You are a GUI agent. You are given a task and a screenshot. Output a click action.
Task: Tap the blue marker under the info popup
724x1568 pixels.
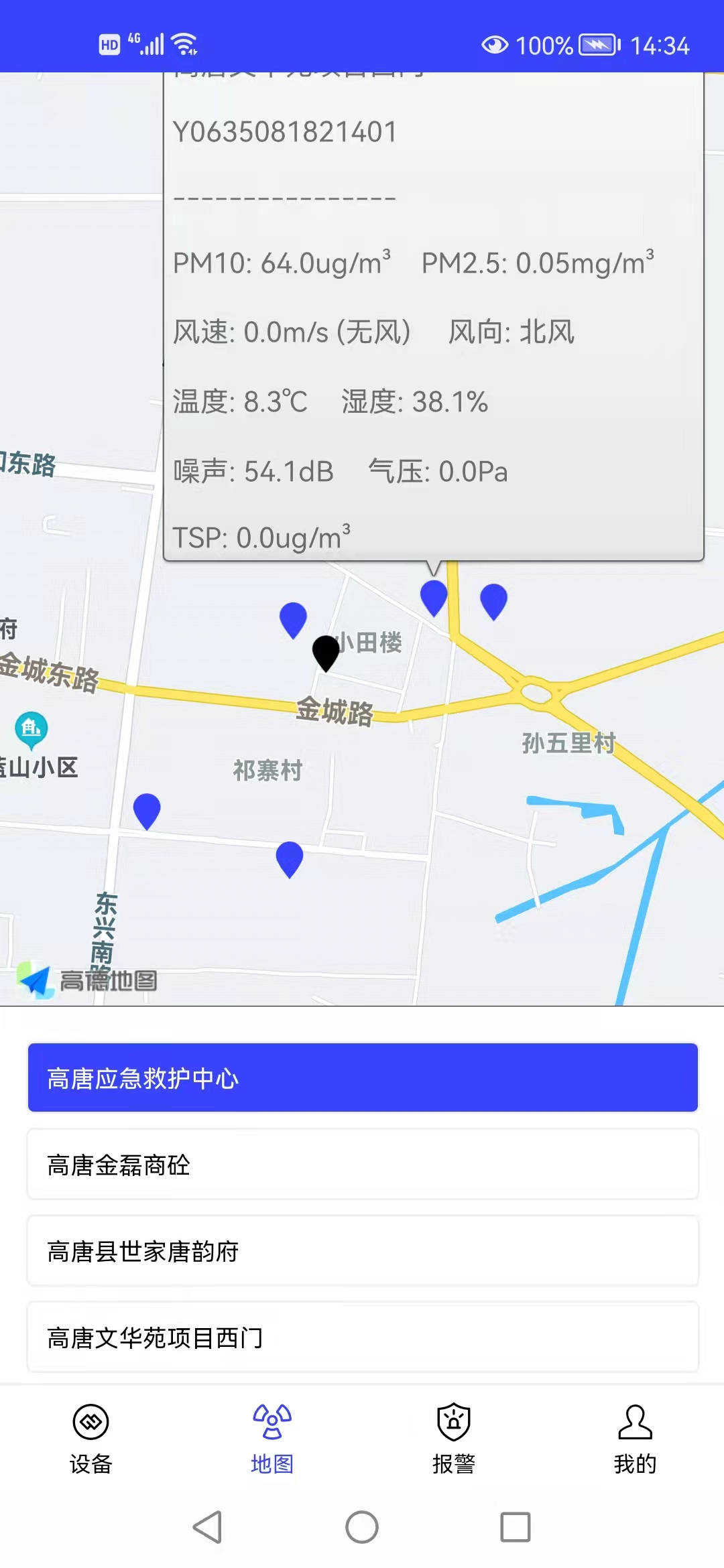coord(434,596)
